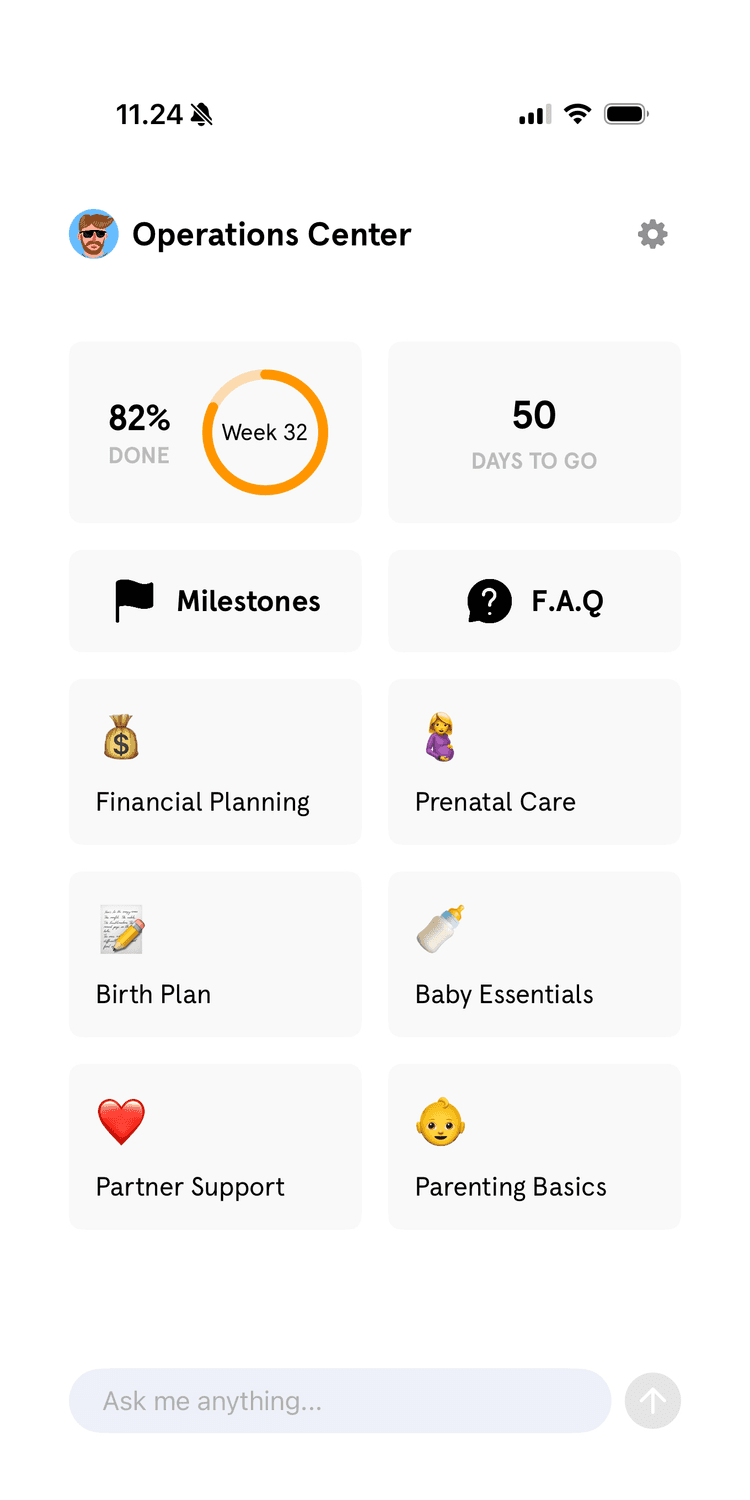
Task: Open the Milestones flag icon
Action: (134, 598)
